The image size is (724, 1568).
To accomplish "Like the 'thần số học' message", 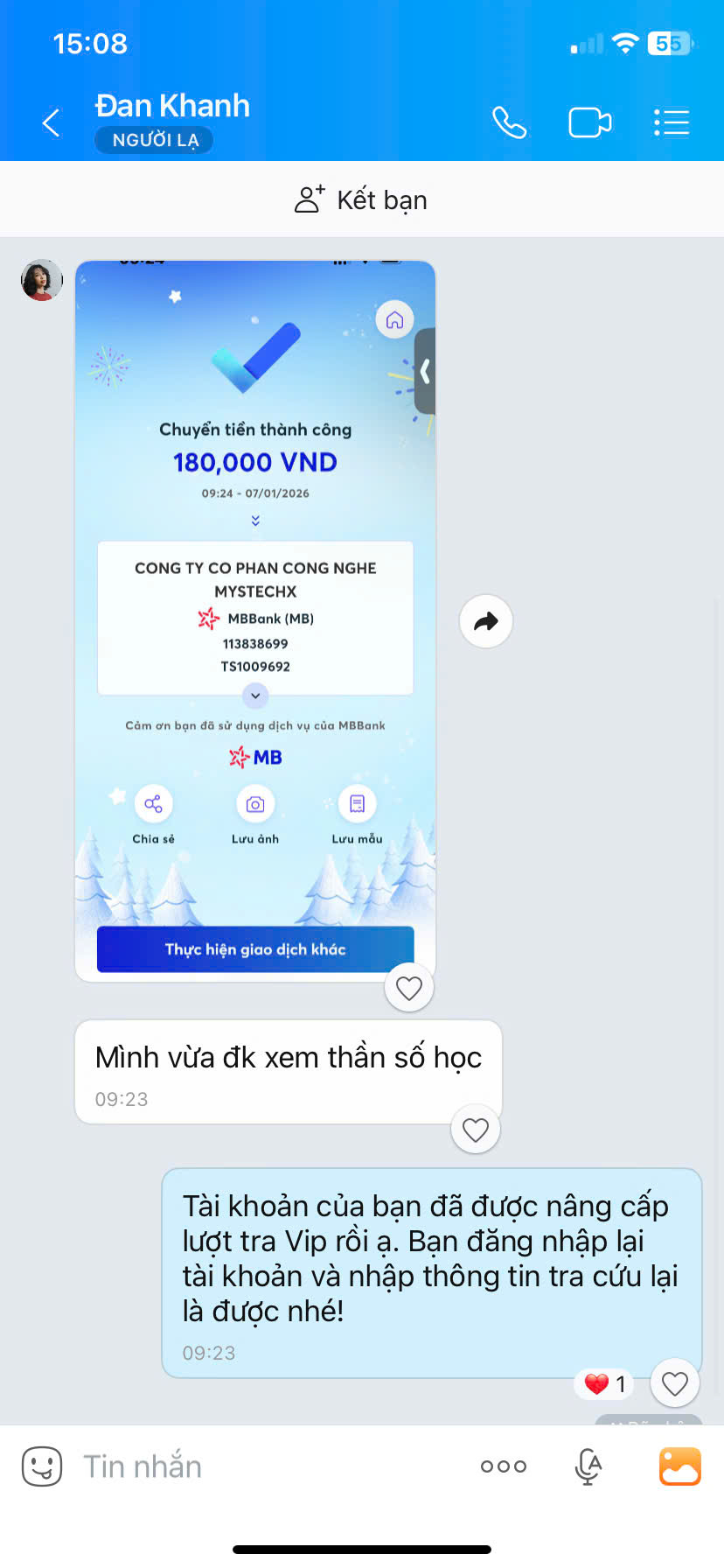I will coord(476,1130).
